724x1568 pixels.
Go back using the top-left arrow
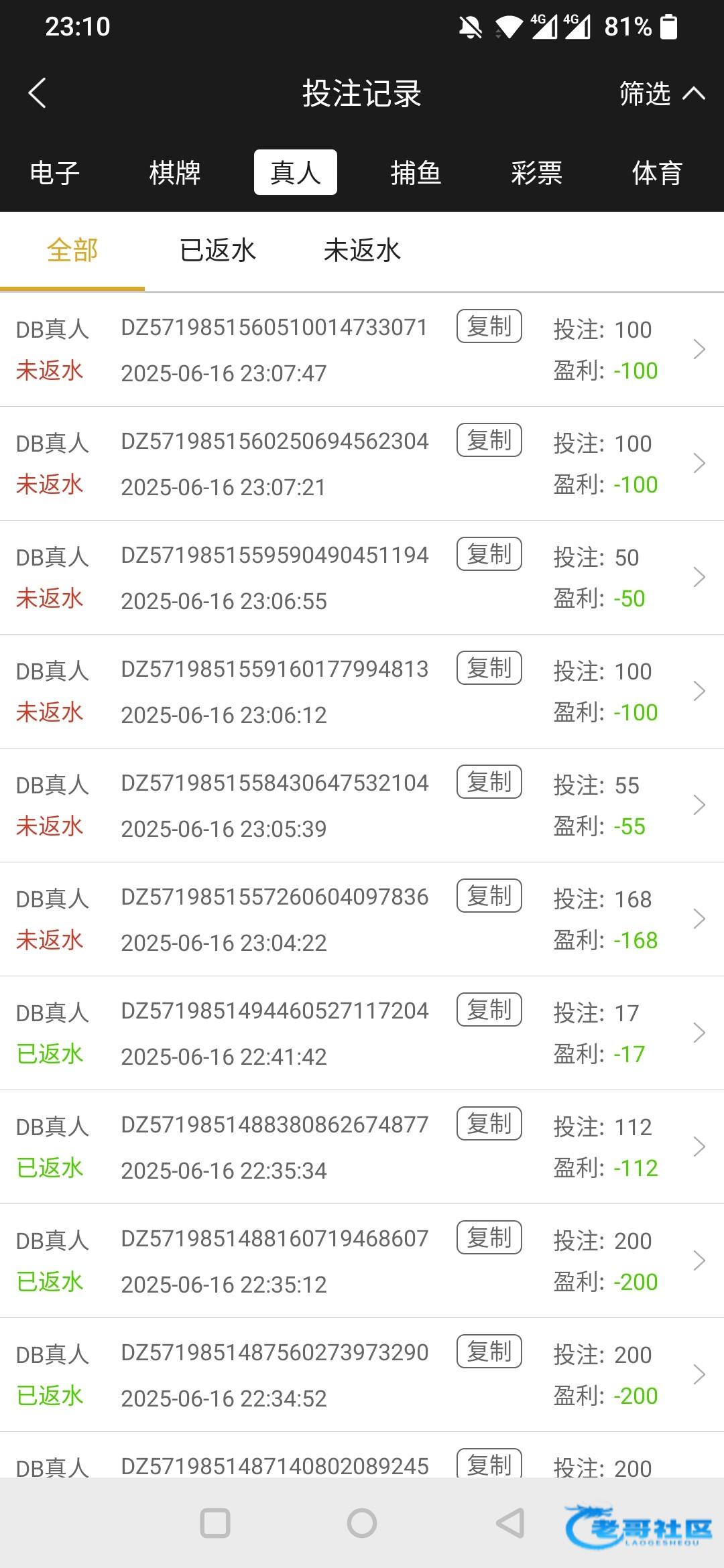38,93
